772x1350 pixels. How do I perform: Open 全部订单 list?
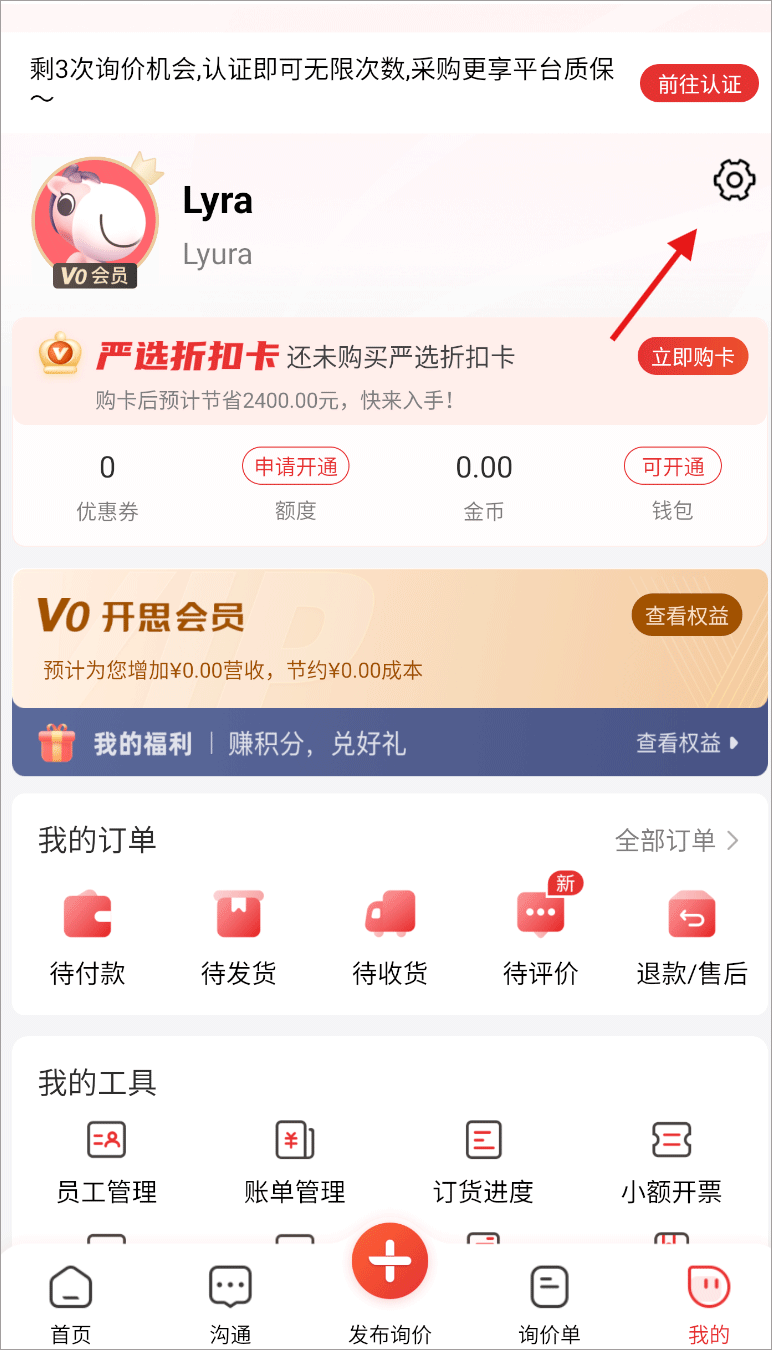(x=677, y=840)
